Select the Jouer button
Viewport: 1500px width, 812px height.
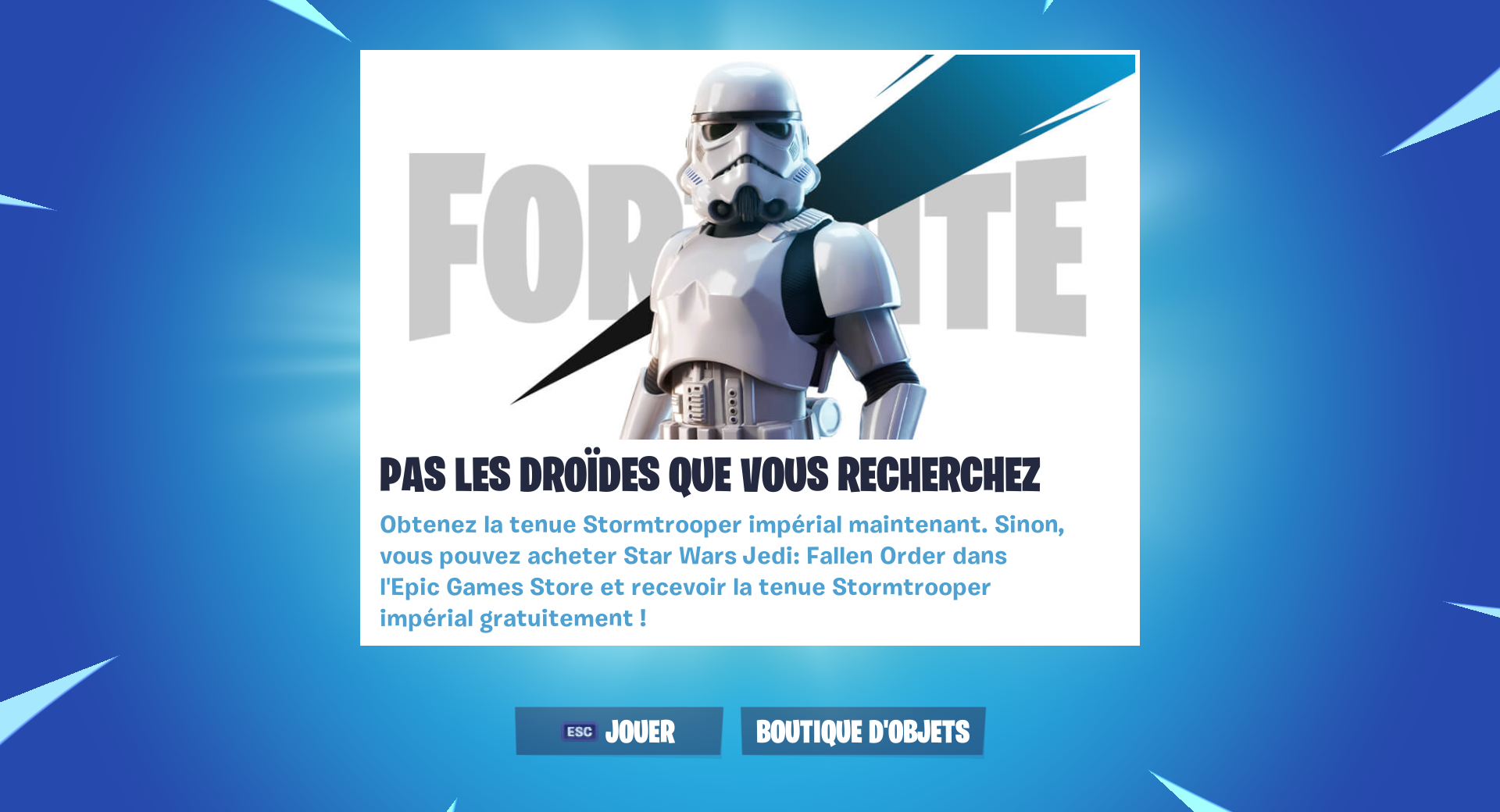click(x=619, y=732)
